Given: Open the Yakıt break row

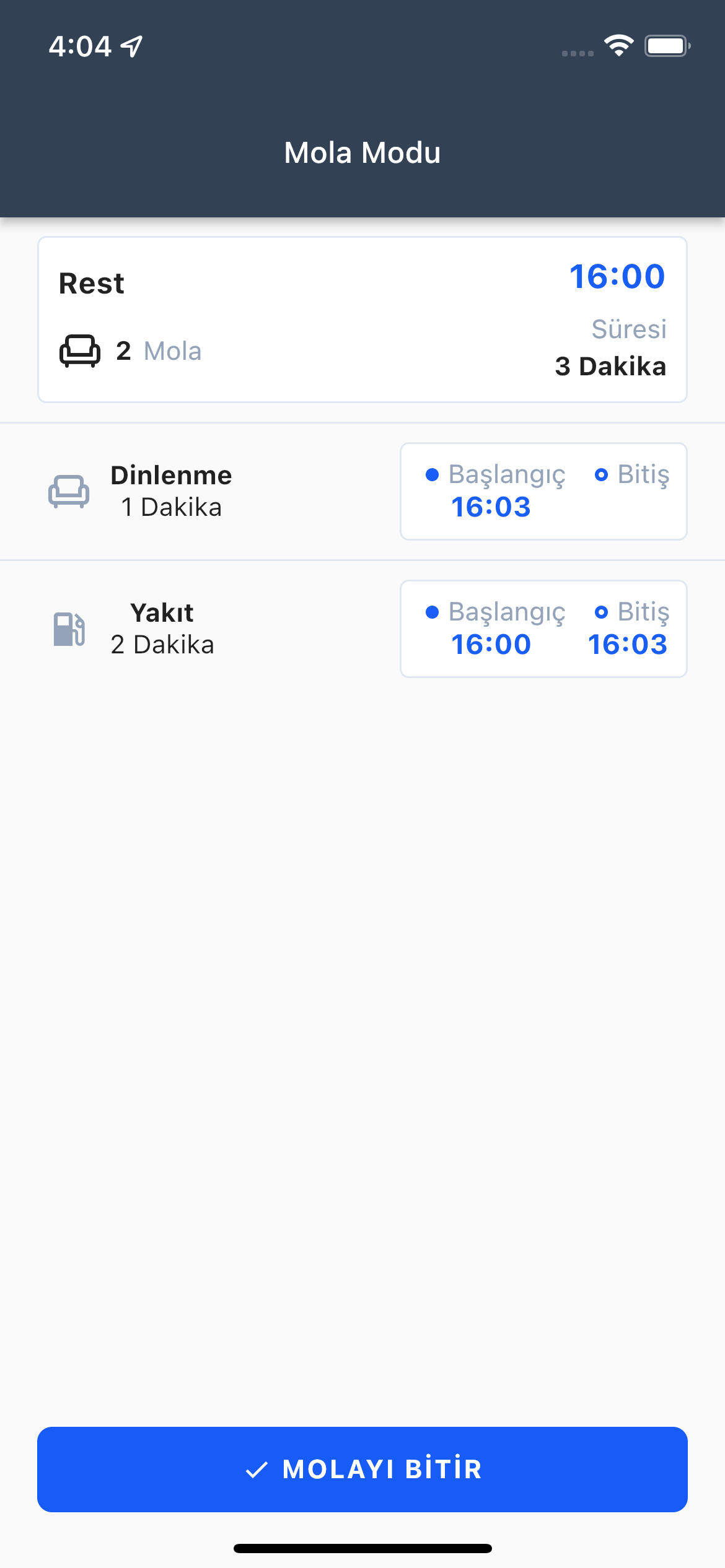Looking at the screenshot, I should pyautogui.click(x=362, y=629).
